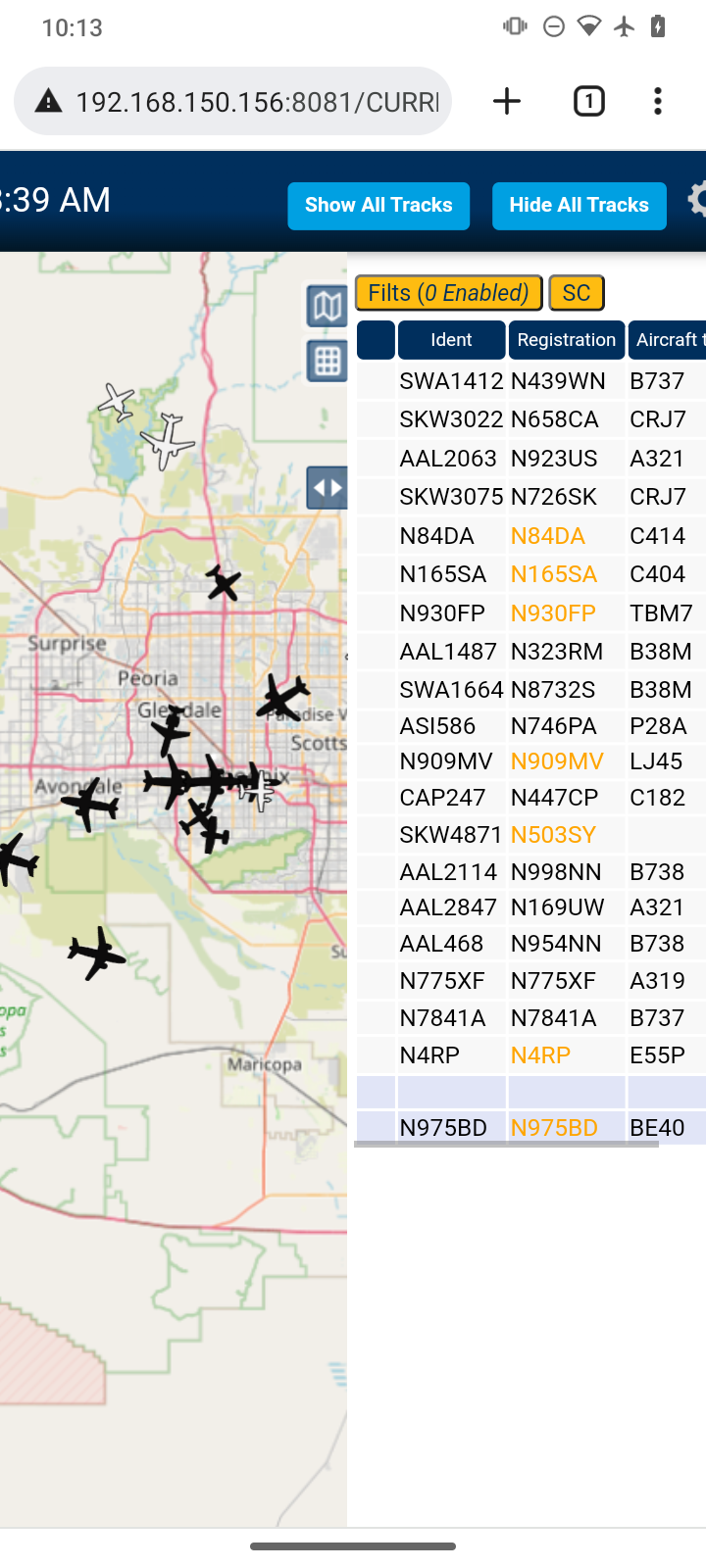Open the map layers selector icon
This screenshot has height=1568, width=706.
click(x=327, y=307)
